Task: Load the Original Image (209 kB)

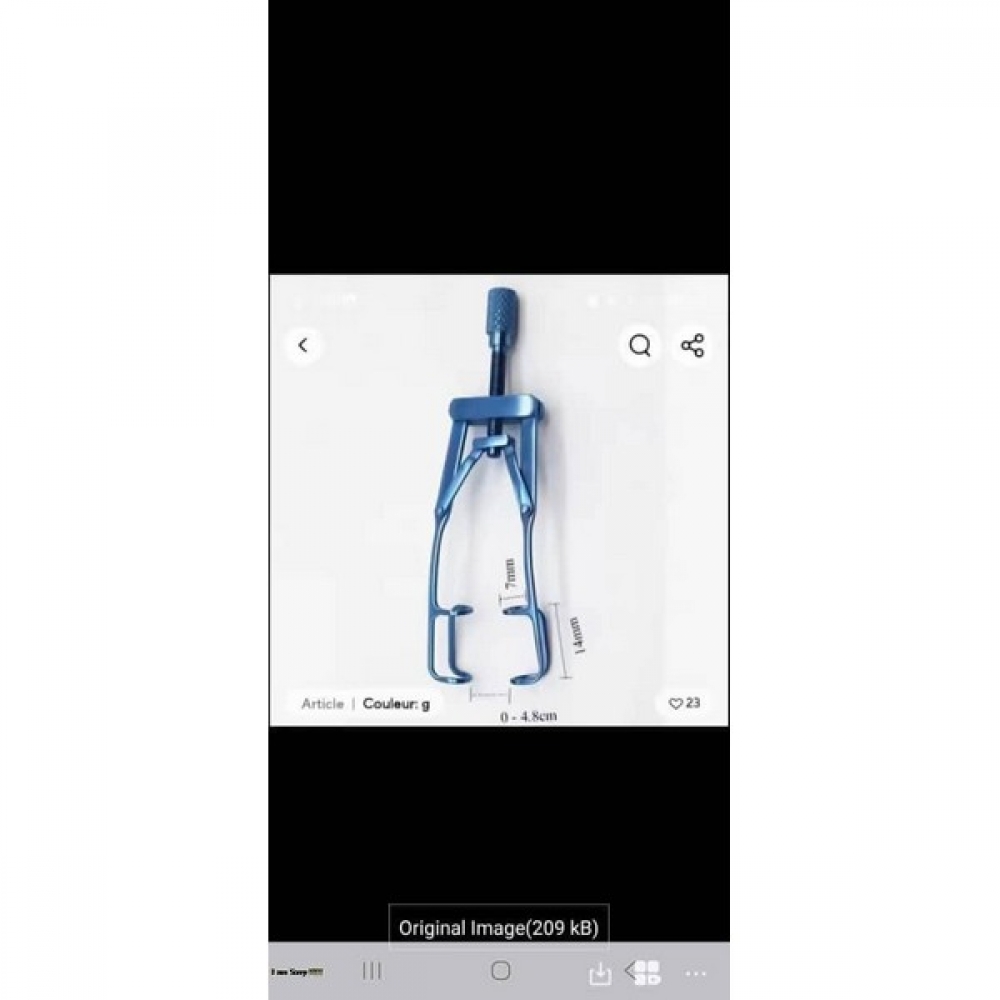Action: pos(498,927)
